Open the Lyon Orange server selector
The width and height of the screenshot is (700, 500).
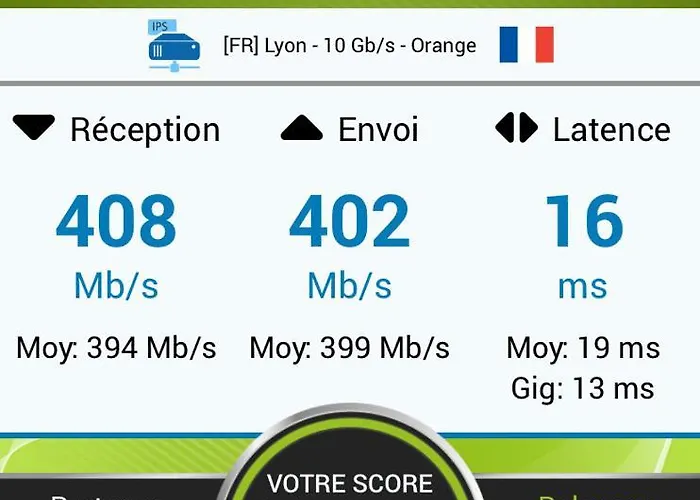tap(349, 46)
